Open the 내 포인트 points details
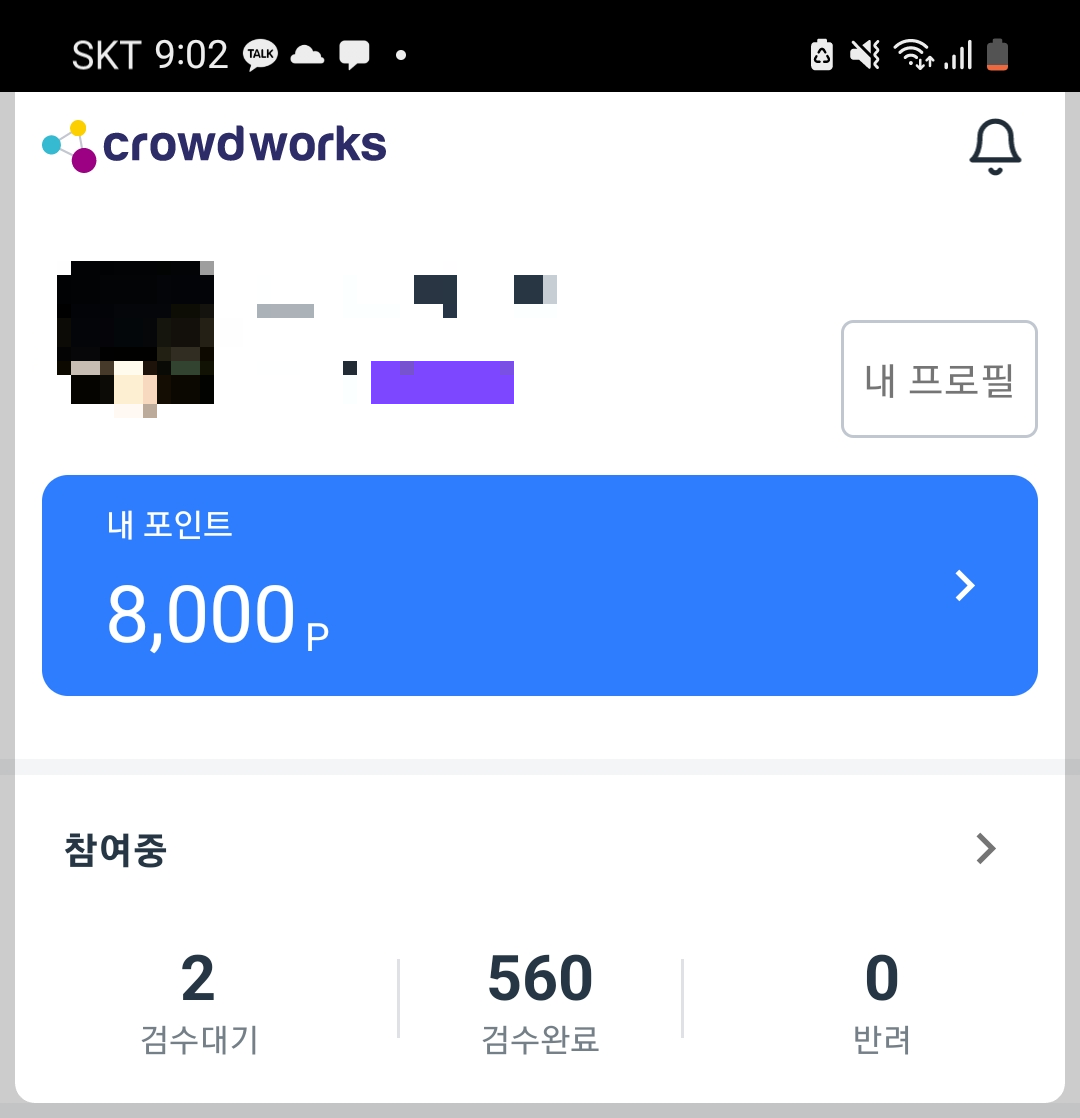The height and width of the screenshot is (1118, 1080). coord(540,585)
